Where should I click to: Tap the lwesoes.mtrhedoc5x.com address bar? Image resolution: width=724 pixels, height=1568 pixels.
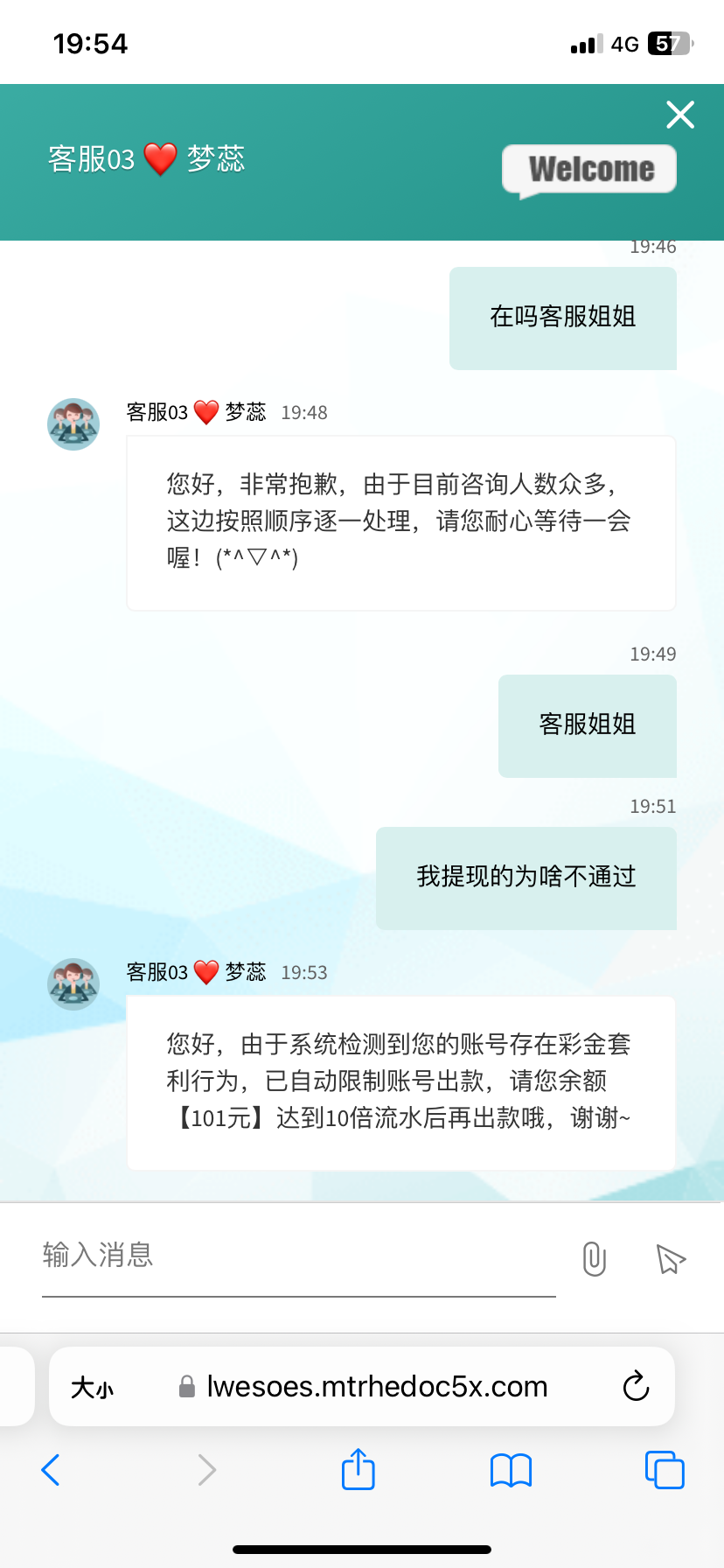(x=376, y=1387)
